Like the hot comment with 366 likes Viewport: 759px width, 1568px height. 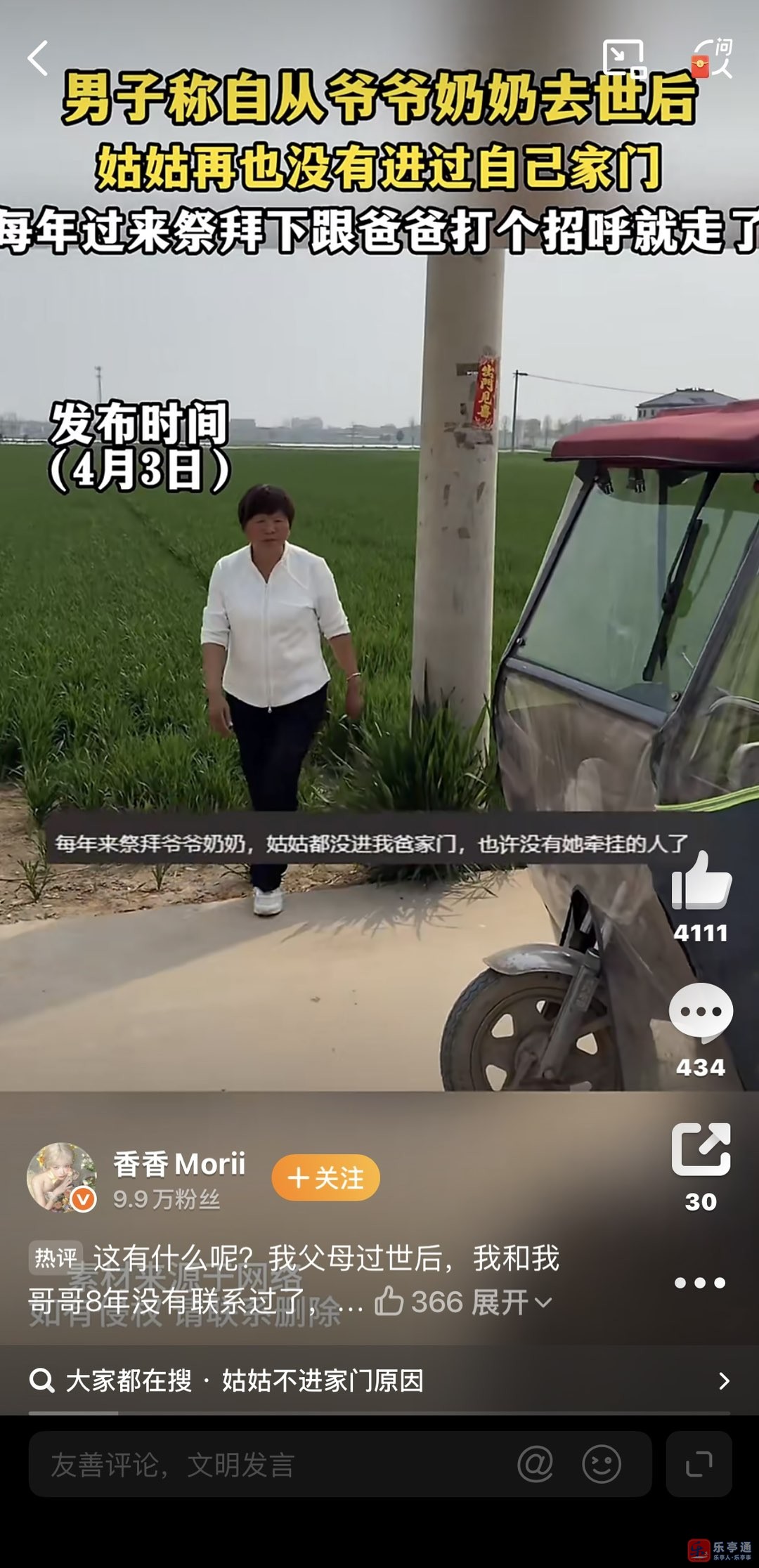[x=389, y=1302]
